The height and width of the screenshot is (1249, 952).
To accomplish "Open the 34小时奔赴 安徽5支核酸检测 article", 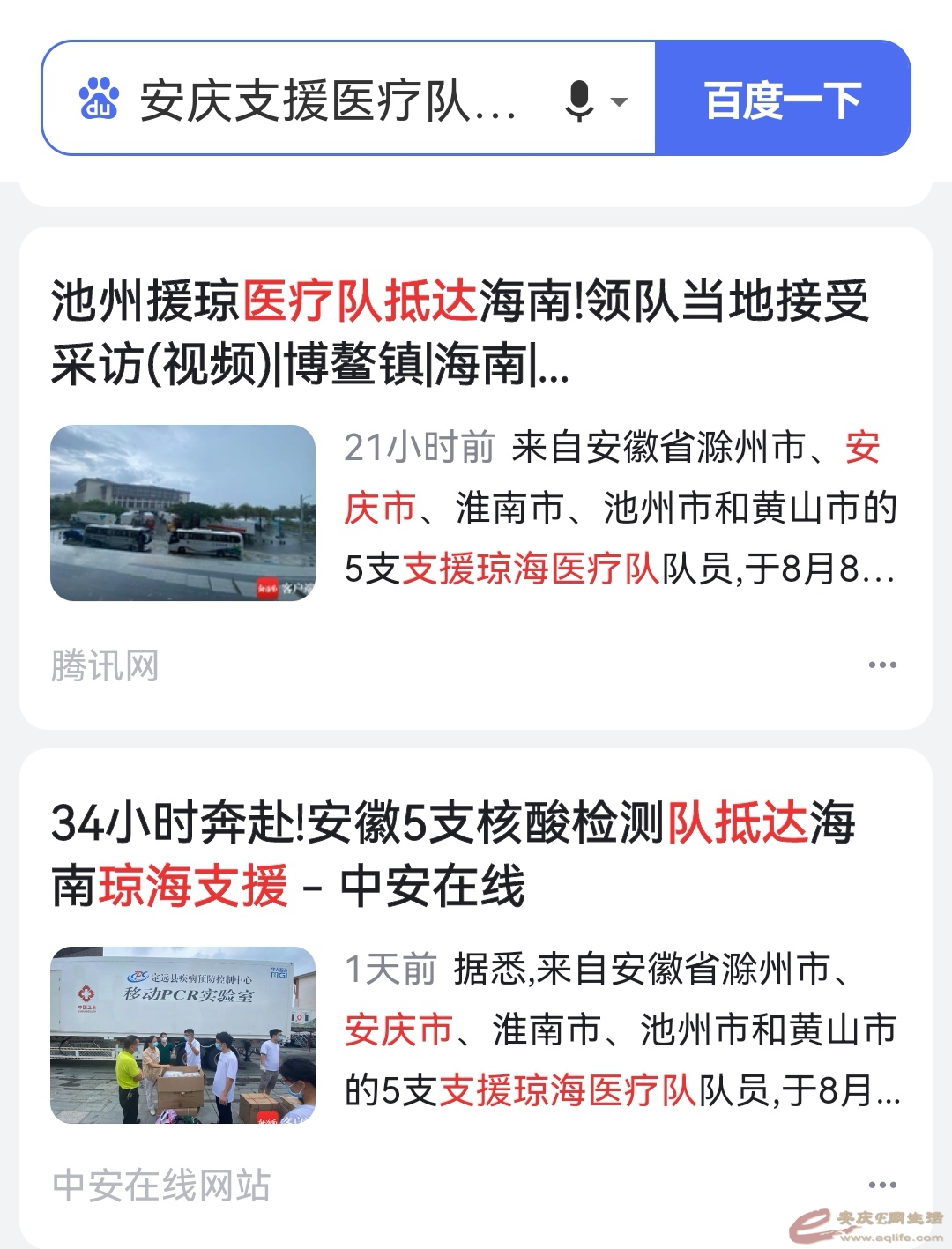I will pos(458,853).
